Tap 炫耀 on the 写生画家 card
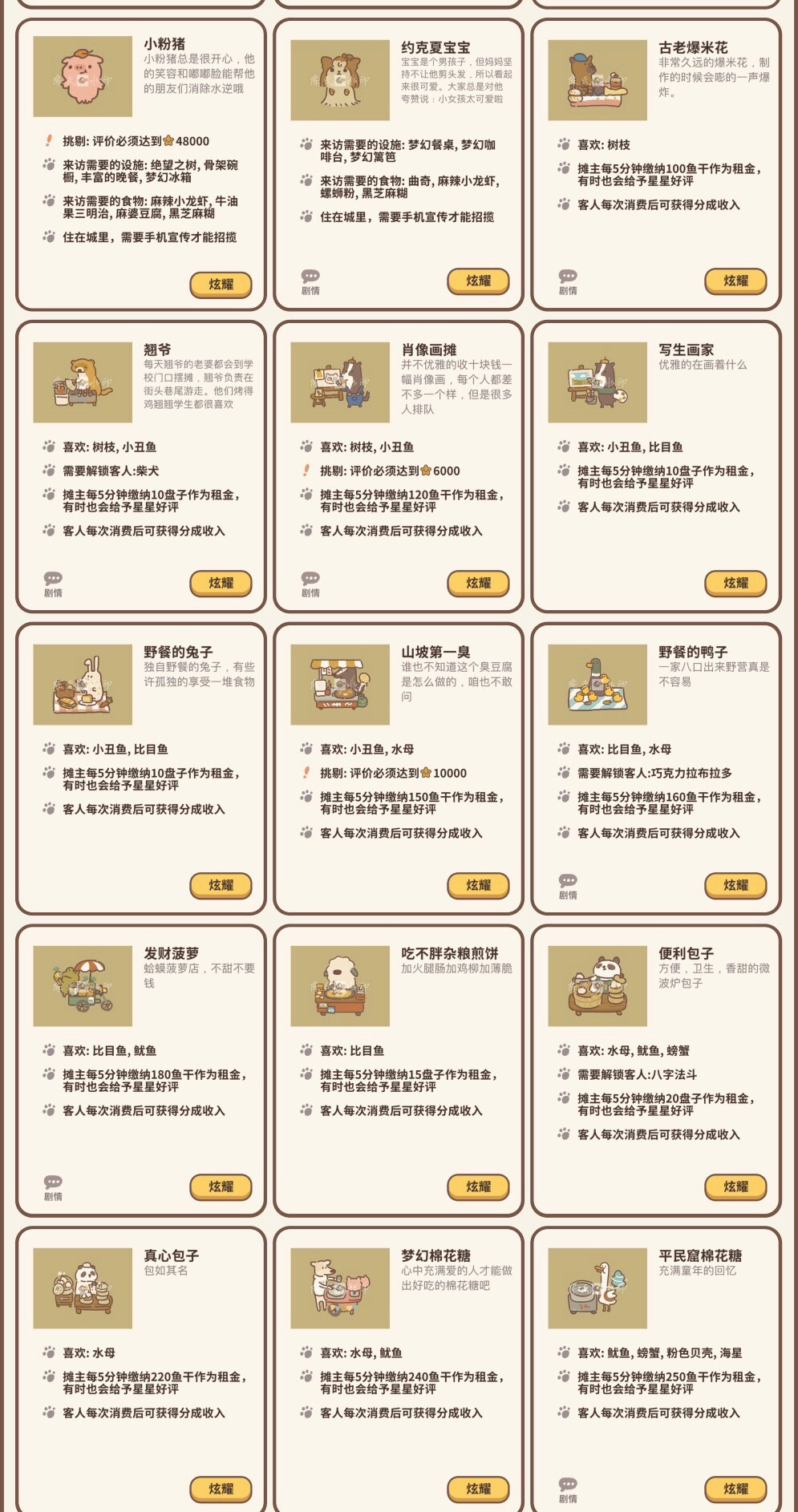The image size is (798, 1512). (x=735, y=583)
